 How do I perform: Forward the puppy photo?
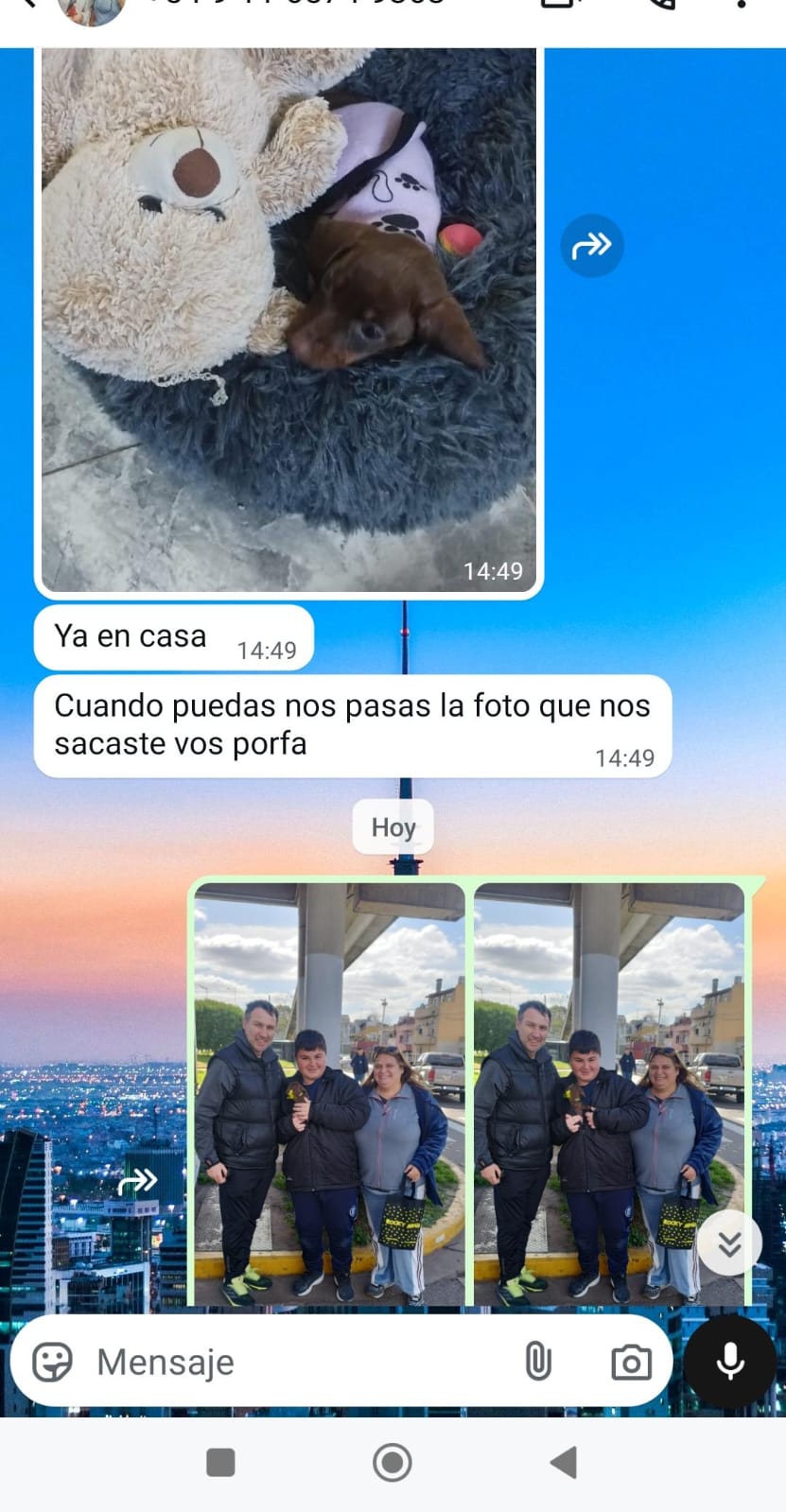[x=592, y=246]
